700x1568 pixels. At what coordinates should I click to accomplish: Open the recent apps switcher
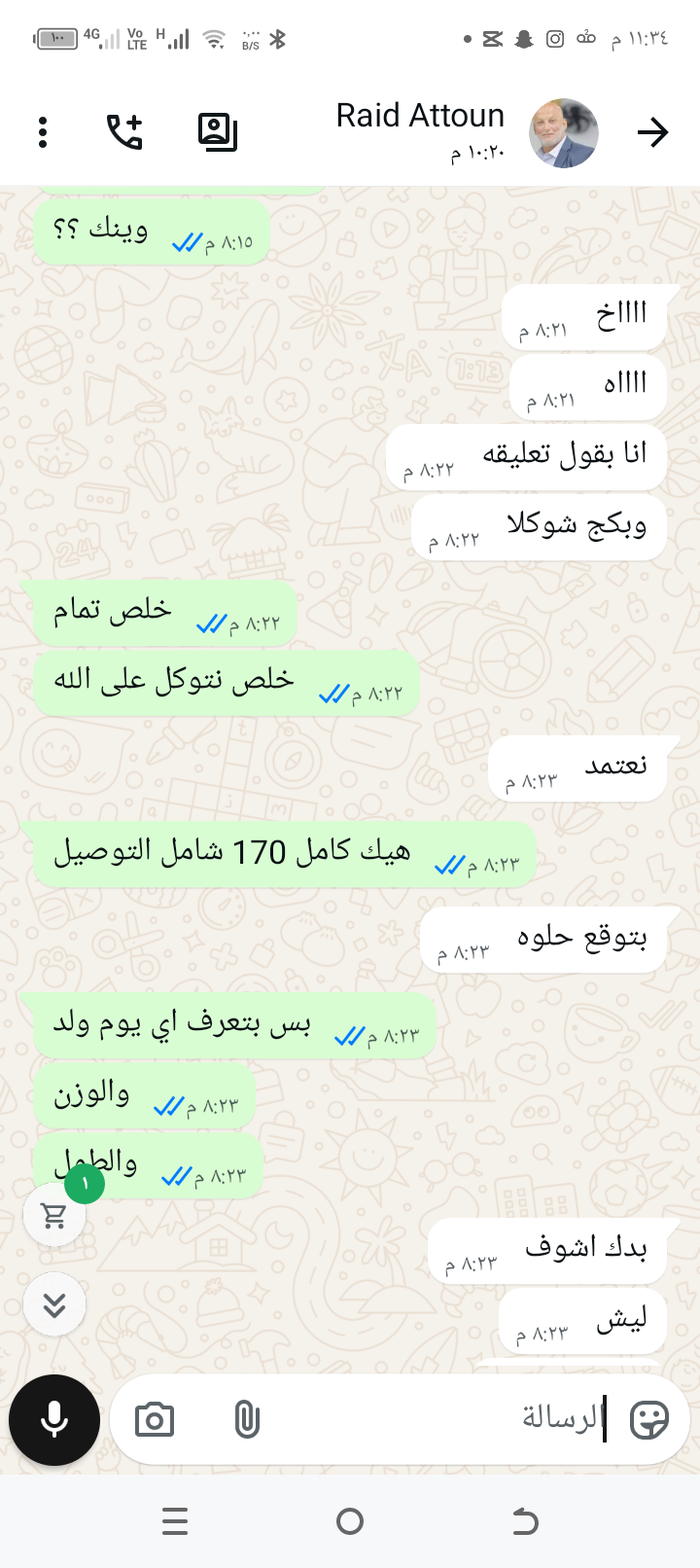coord(175,1521)
